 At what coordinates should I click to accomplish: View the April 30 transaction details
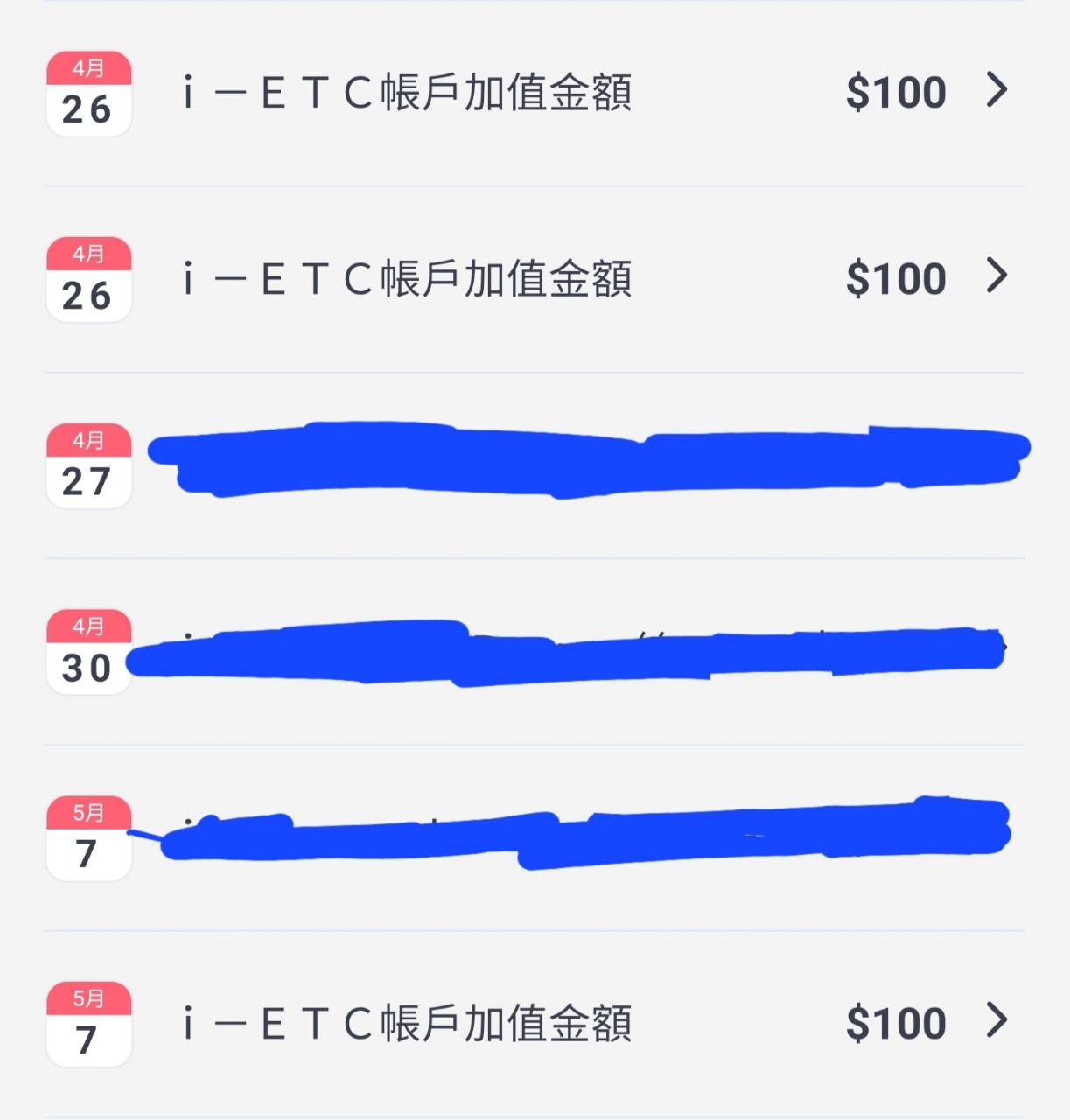[x=534, y=652]
